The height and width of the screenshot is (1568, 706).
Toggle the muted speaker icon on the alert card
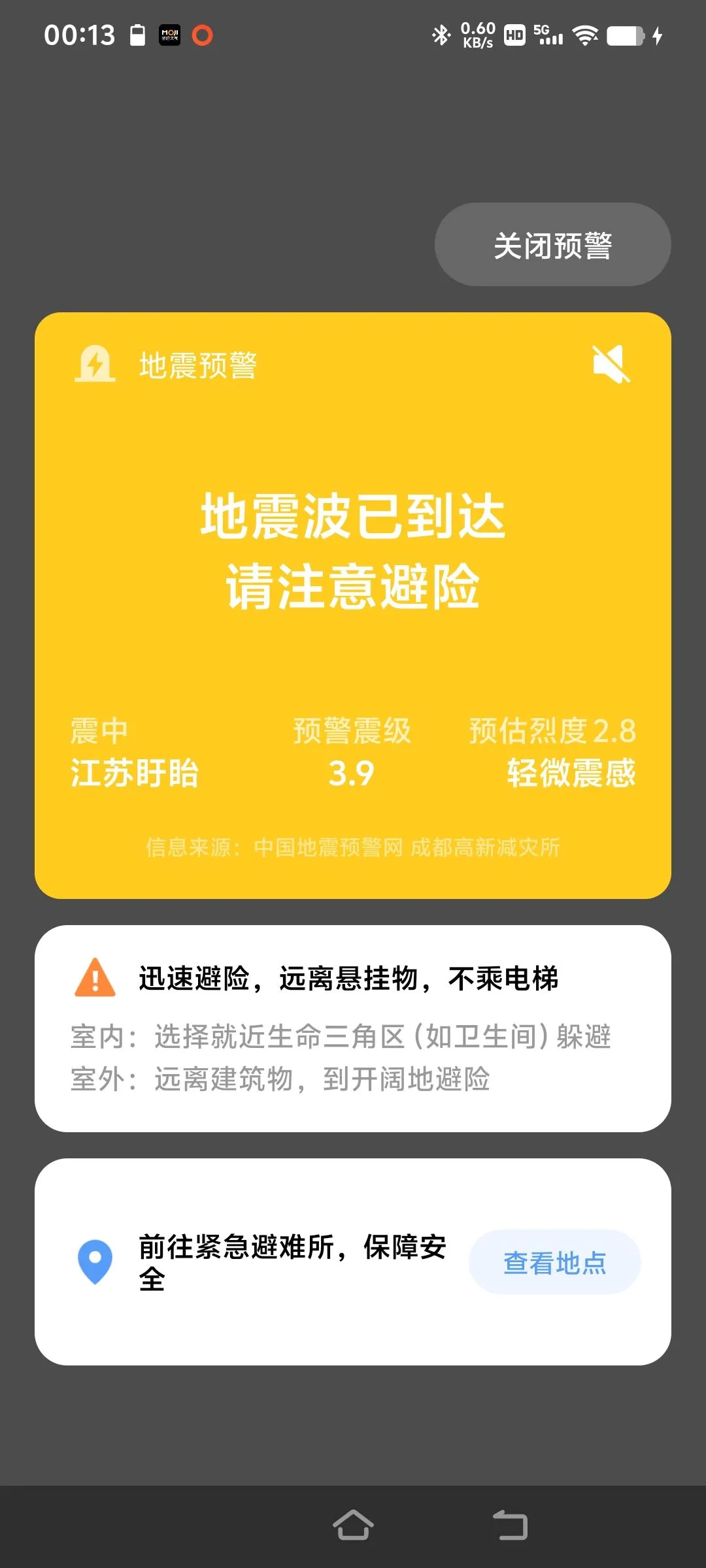pyautogui.click(x=611, y=364)
